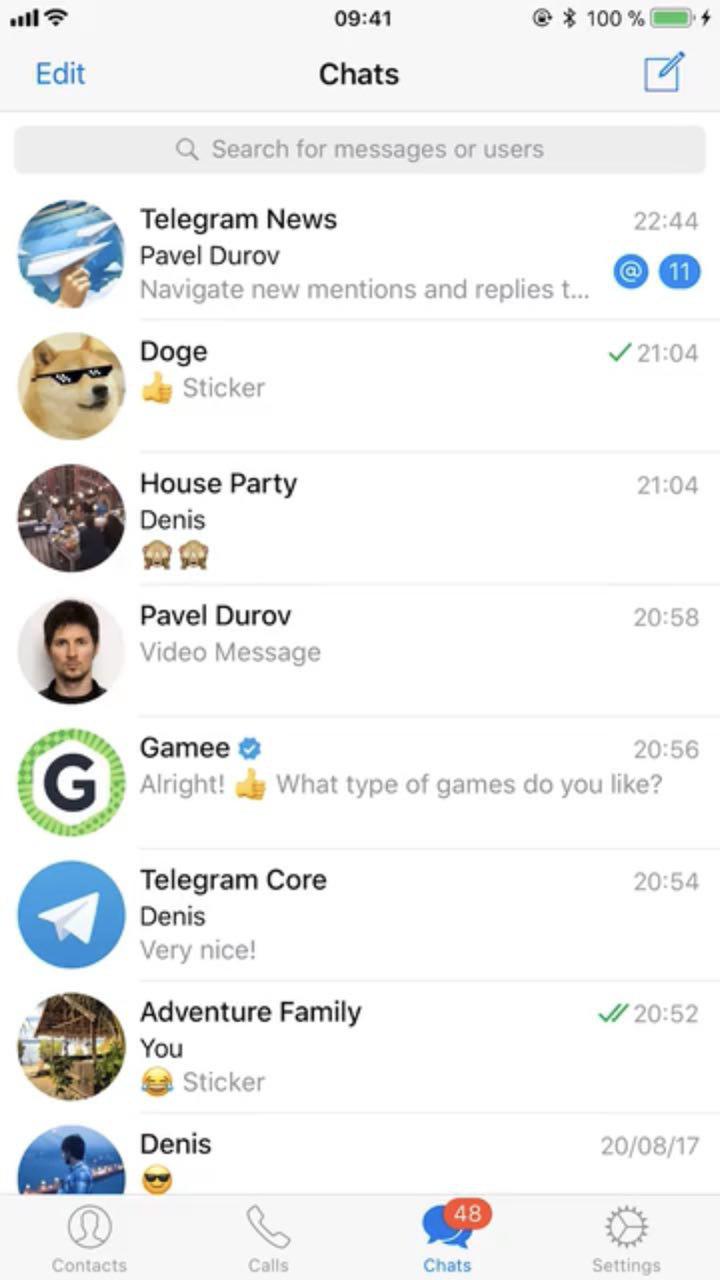Image resolution: width=720 pixels, height=1280 pixels.
Task: Tap the blue mention badge on Telegram News
Action: point(630,272)
